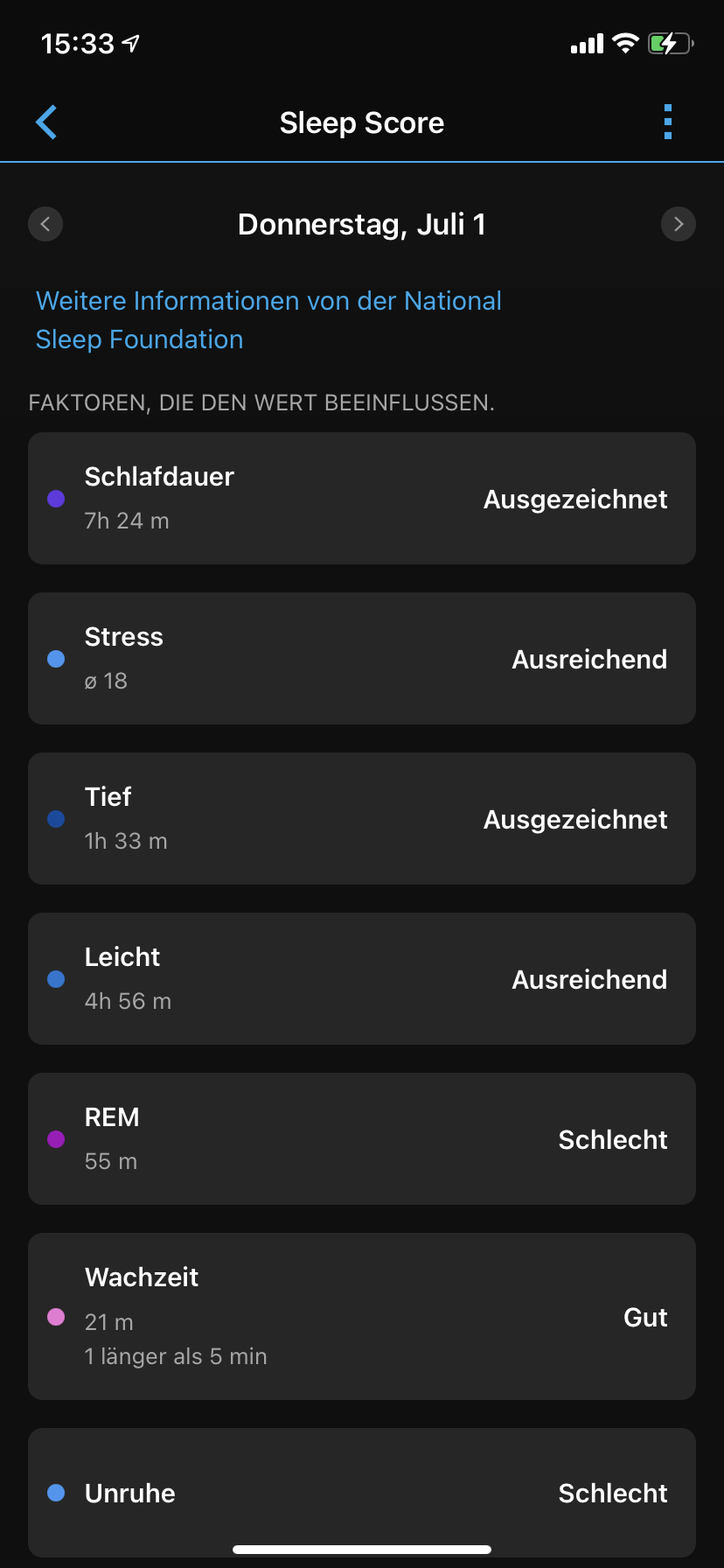View the Stress factor details

(362, 659)
